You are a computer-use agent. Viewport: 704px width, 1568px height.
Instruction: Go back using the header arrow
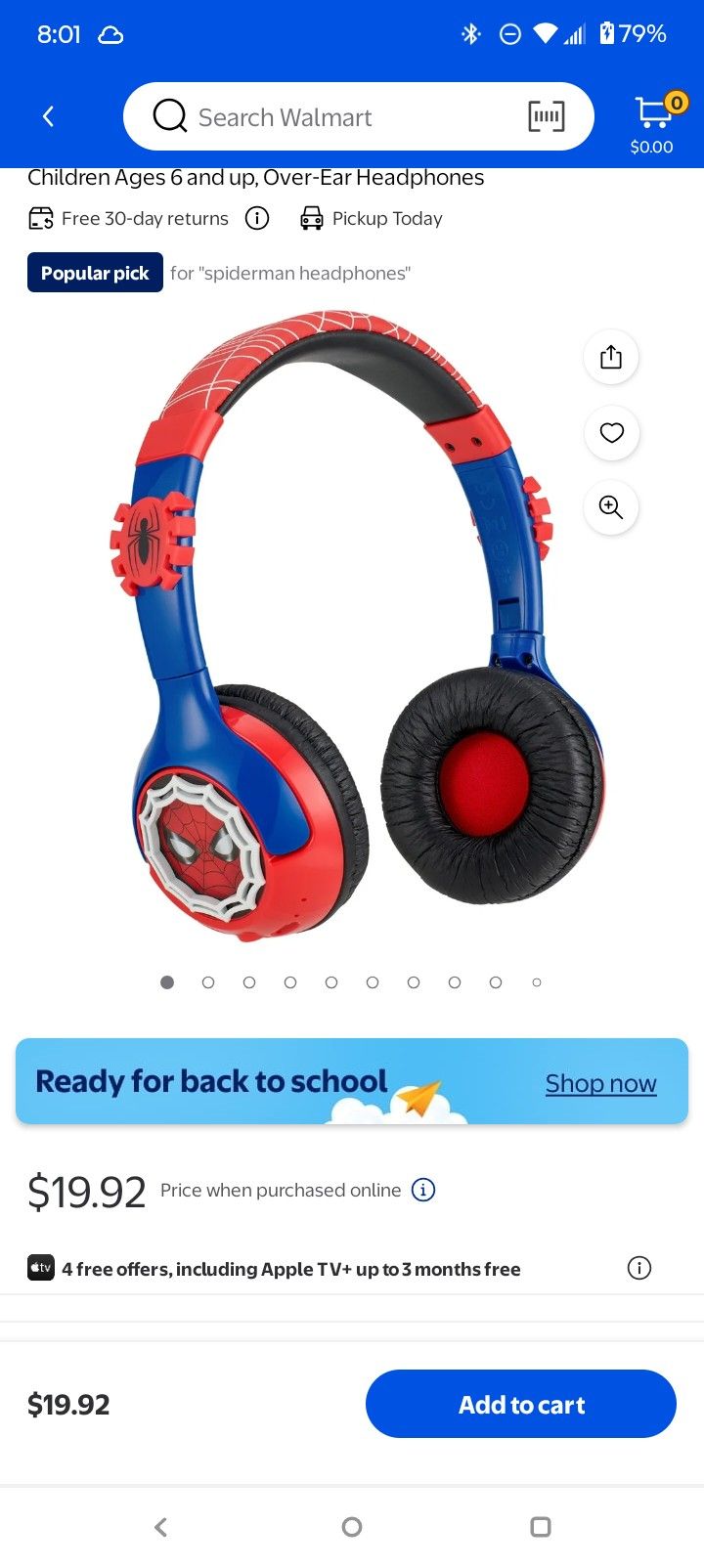[48, 116]
